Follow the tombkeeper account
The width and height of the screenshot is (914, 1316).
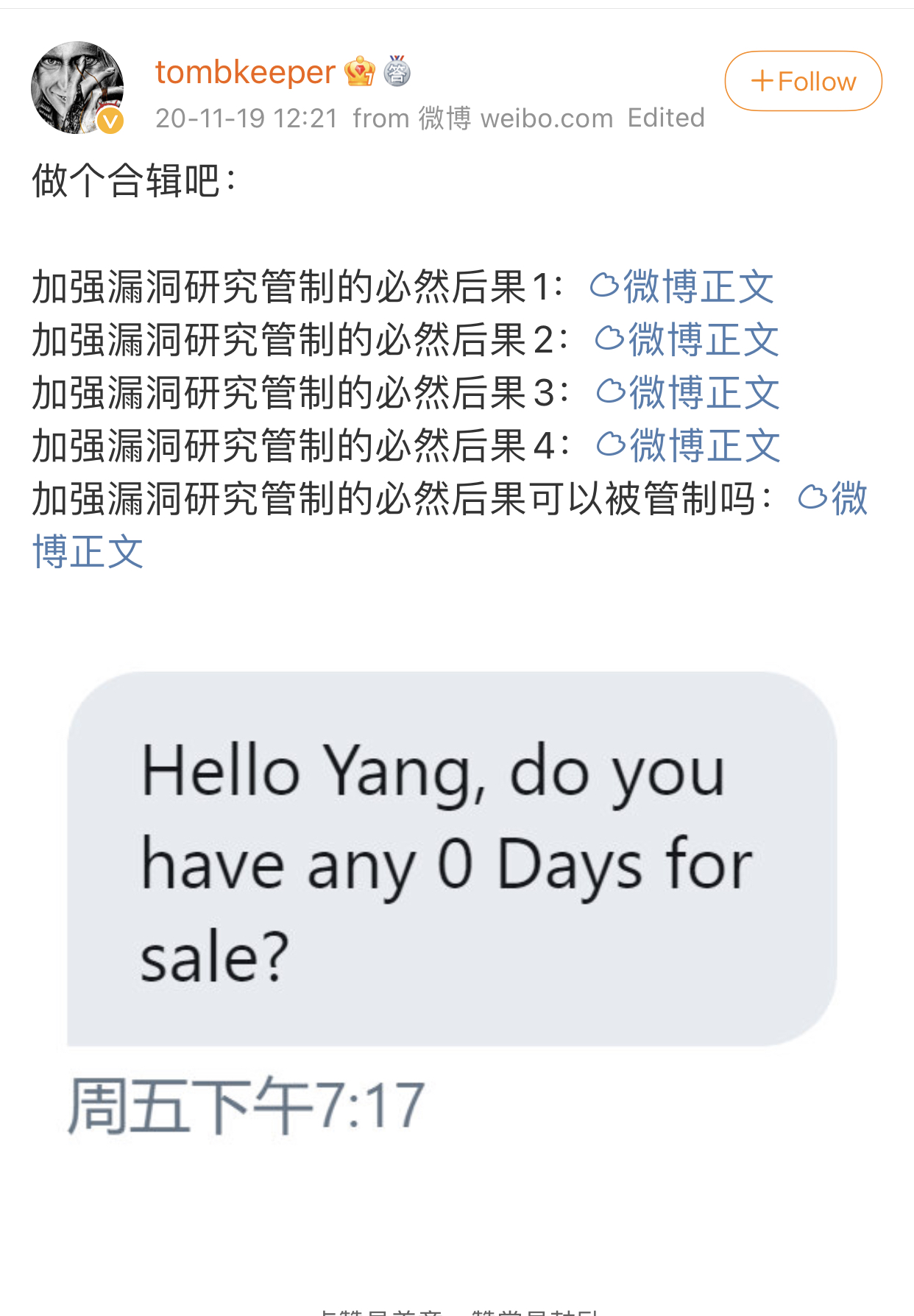click(x=803, y=81)
